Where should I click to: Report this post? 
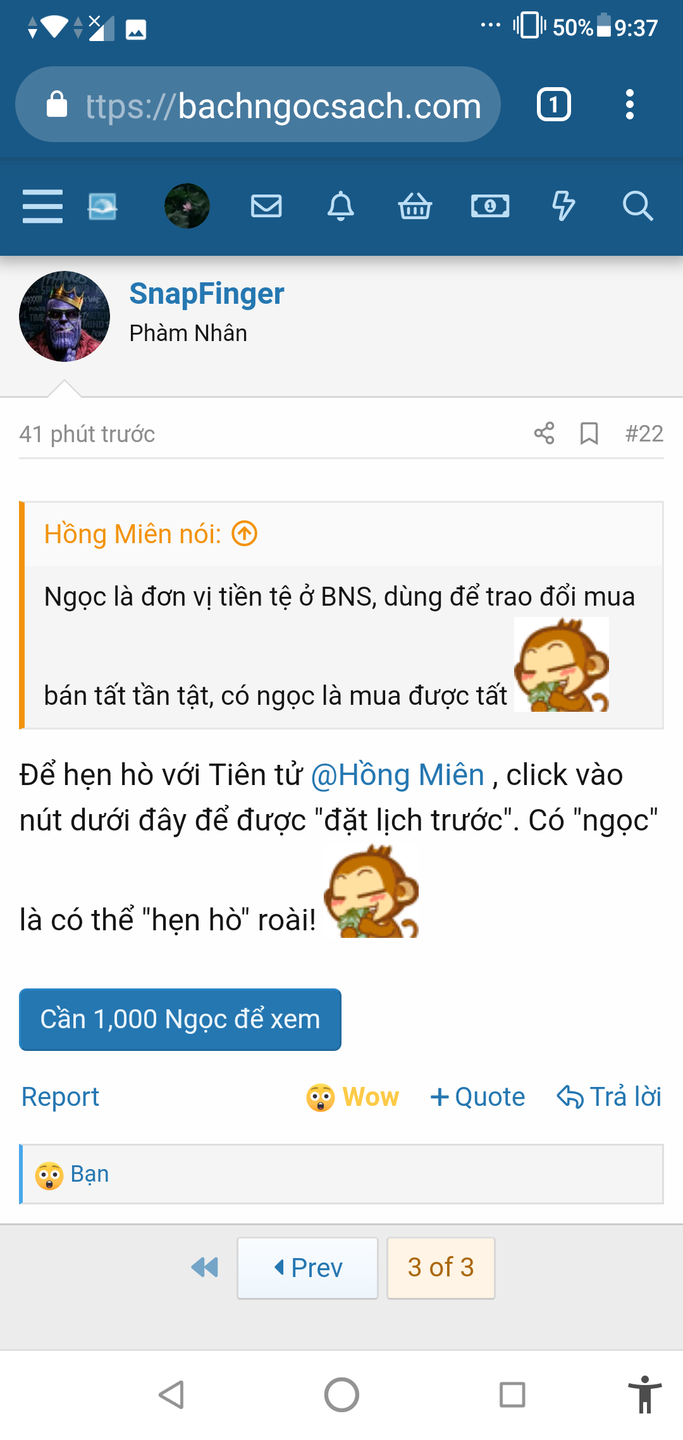coord(60,1097)
